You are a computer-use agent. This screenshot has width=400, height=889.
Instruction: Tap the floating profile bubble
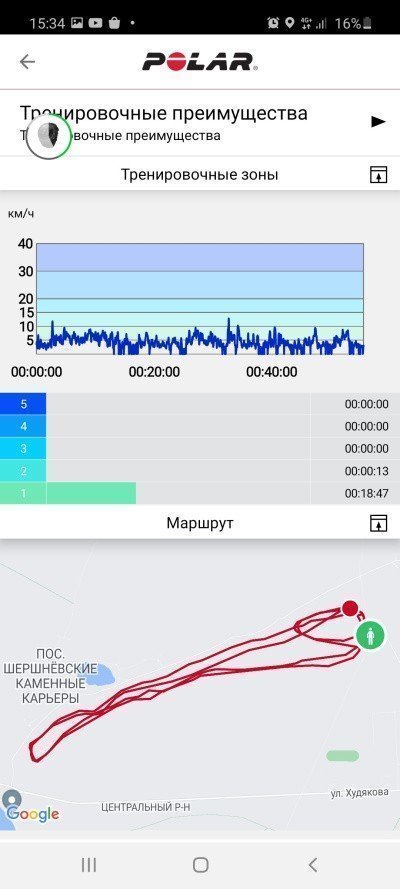(x=48, y=136)
